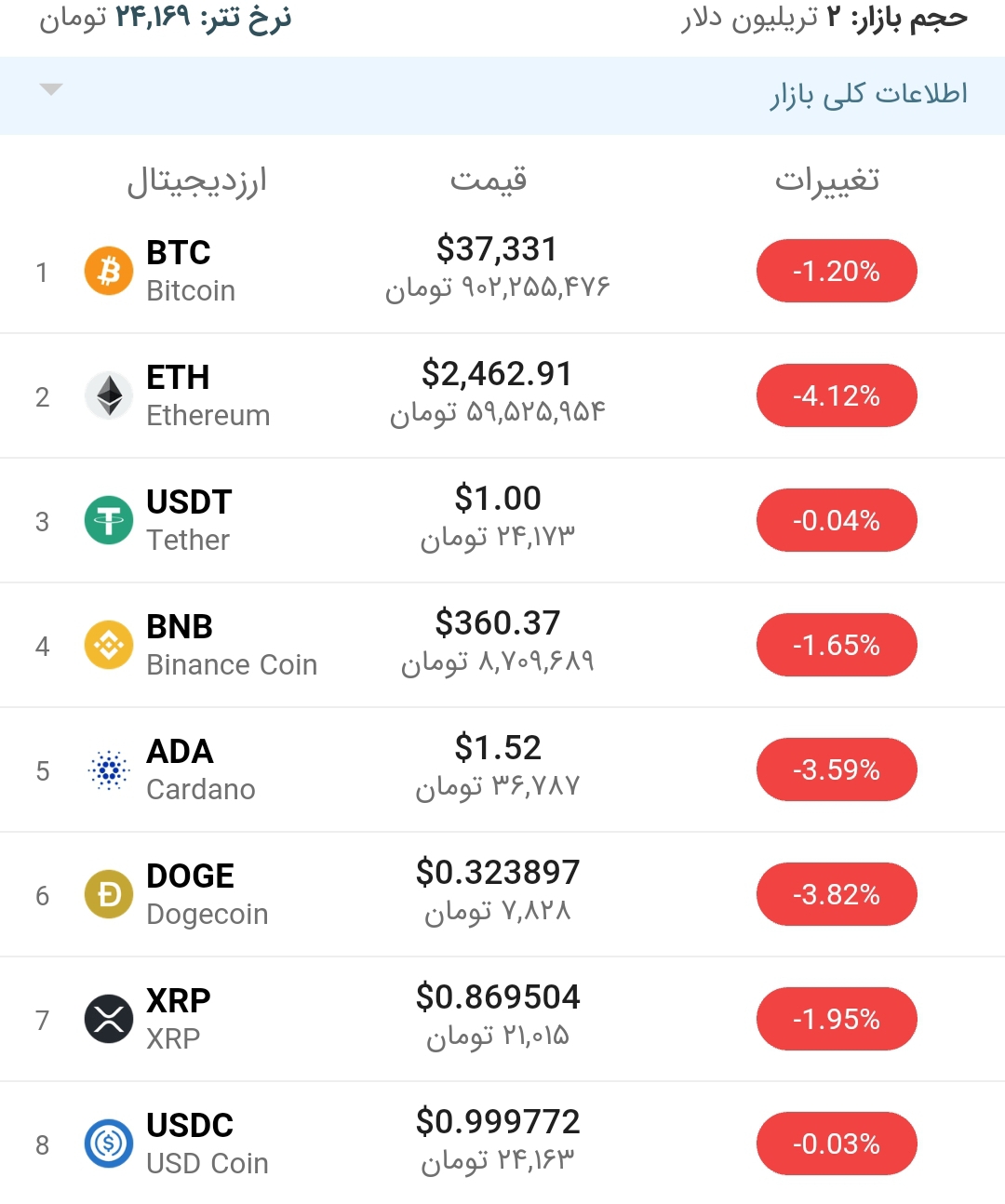Open the market info dropdown arrow
Image resolution: width=1005 pixels, height=1204 pixels.
(x=52, y=90)
